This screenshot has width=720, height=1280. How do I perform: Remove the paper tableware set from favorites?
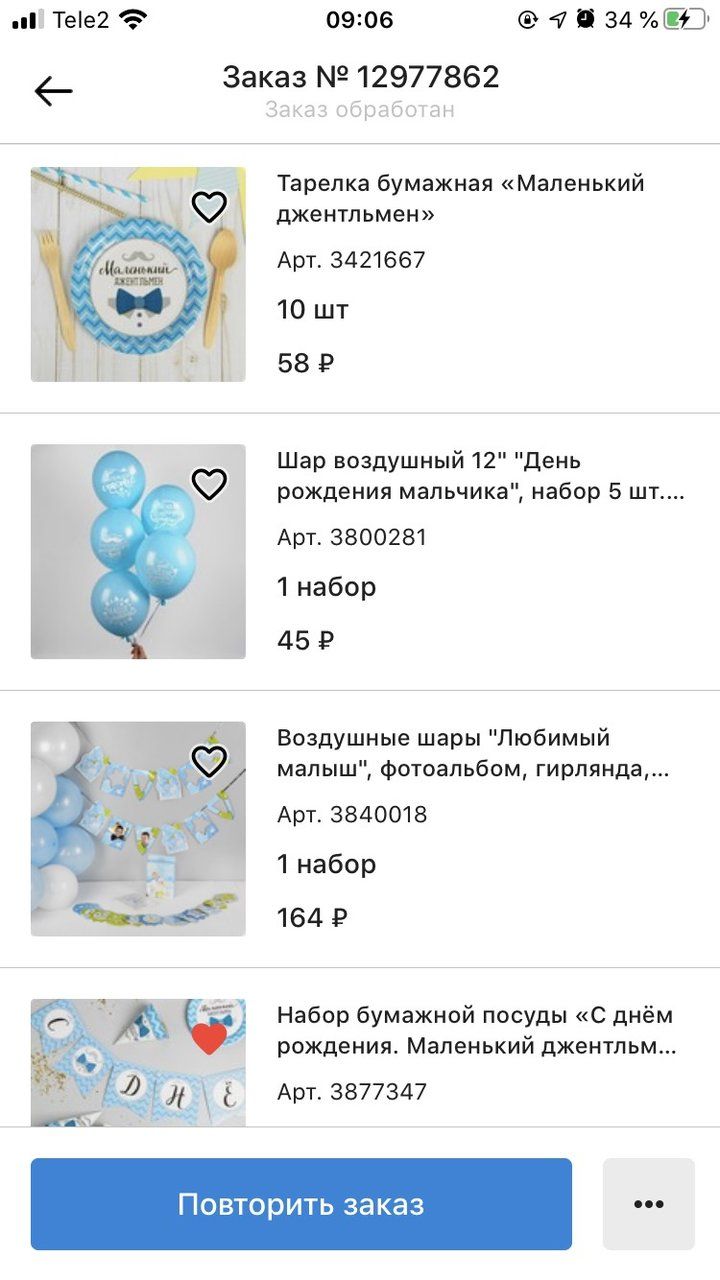[209, 1038]
